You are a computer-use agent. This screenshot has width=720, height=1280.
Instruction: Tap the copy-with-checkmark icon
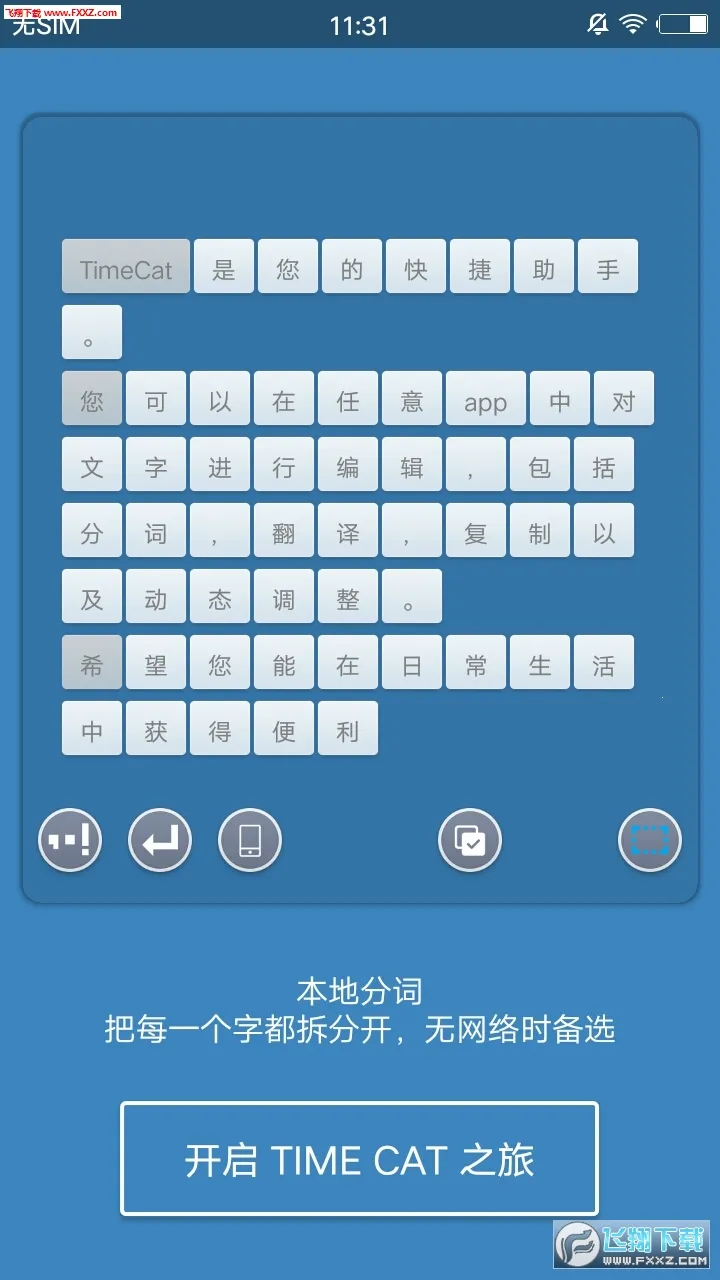(469, 840)
